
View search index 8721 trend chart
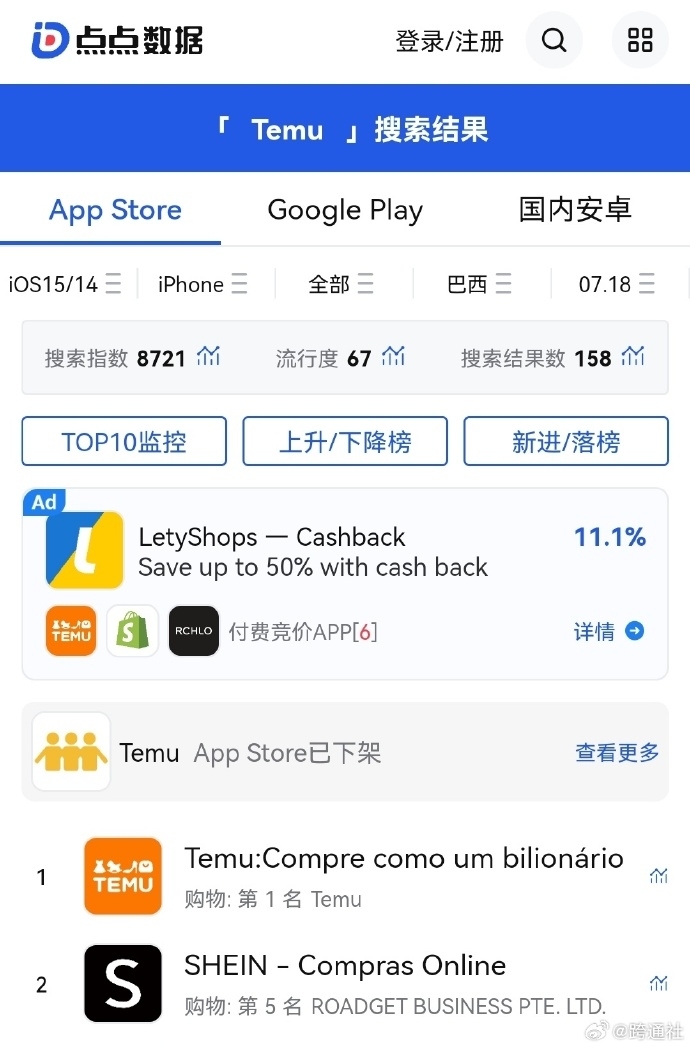coord(209,356)
